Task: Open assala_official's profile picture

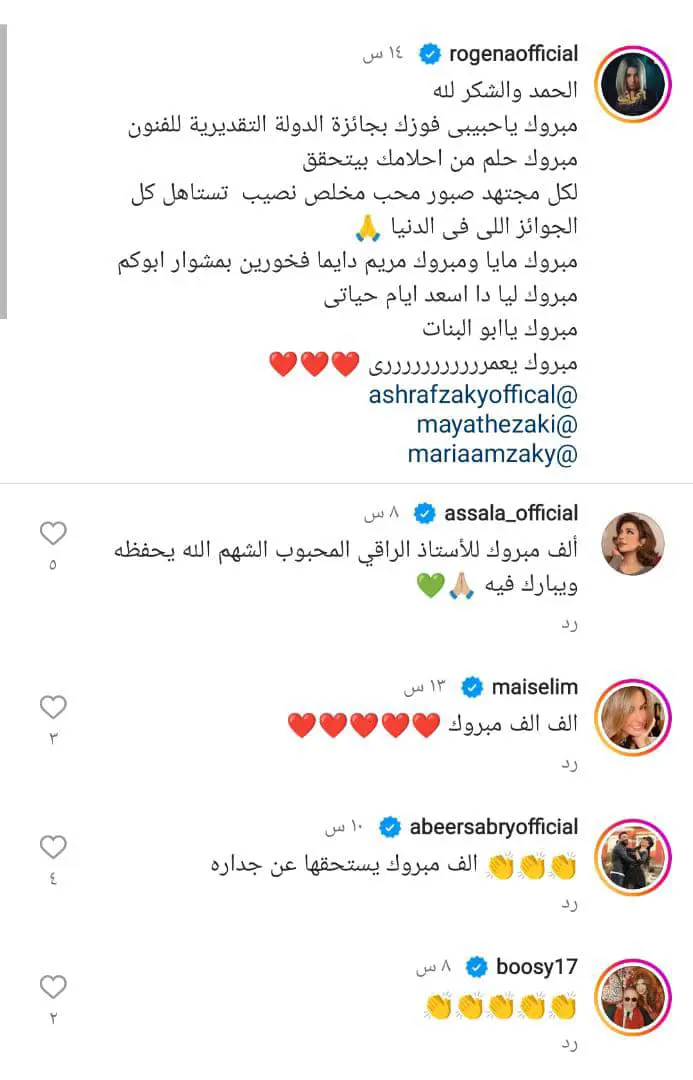Action: pos(633,544)
